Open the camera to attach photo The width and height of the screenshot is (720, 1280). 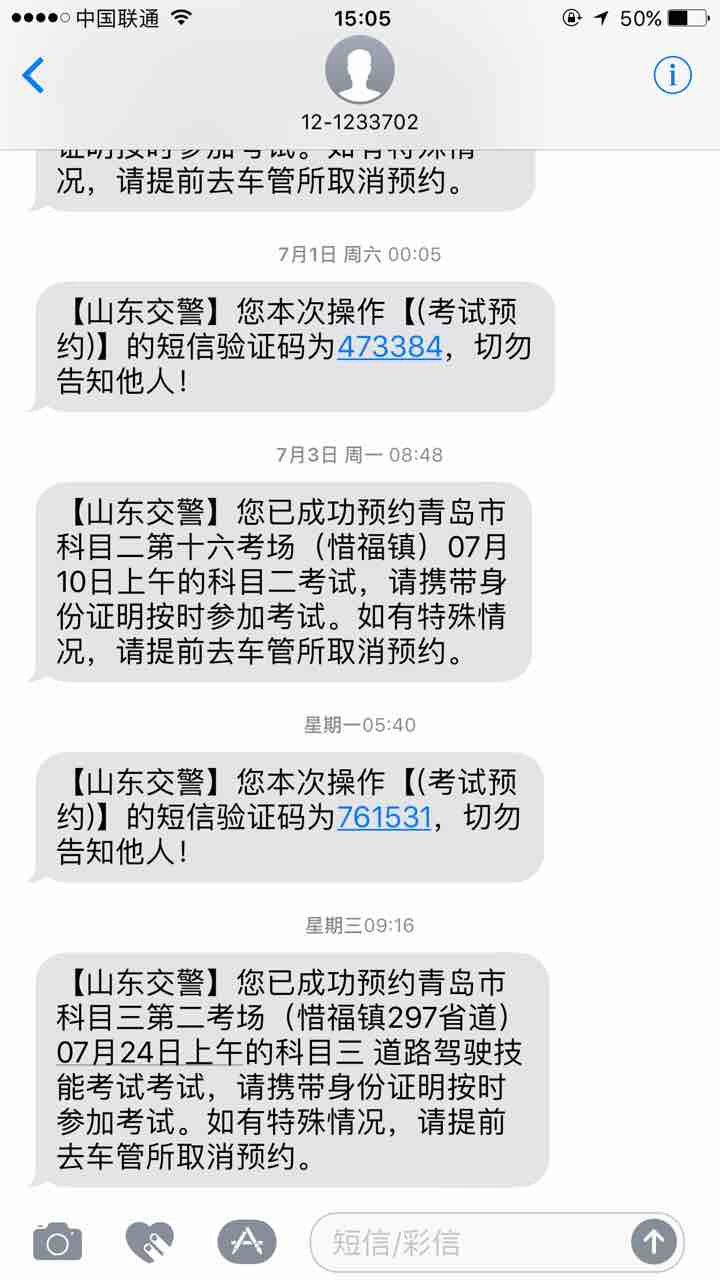pyautogui.click(x=57, y=1242)
